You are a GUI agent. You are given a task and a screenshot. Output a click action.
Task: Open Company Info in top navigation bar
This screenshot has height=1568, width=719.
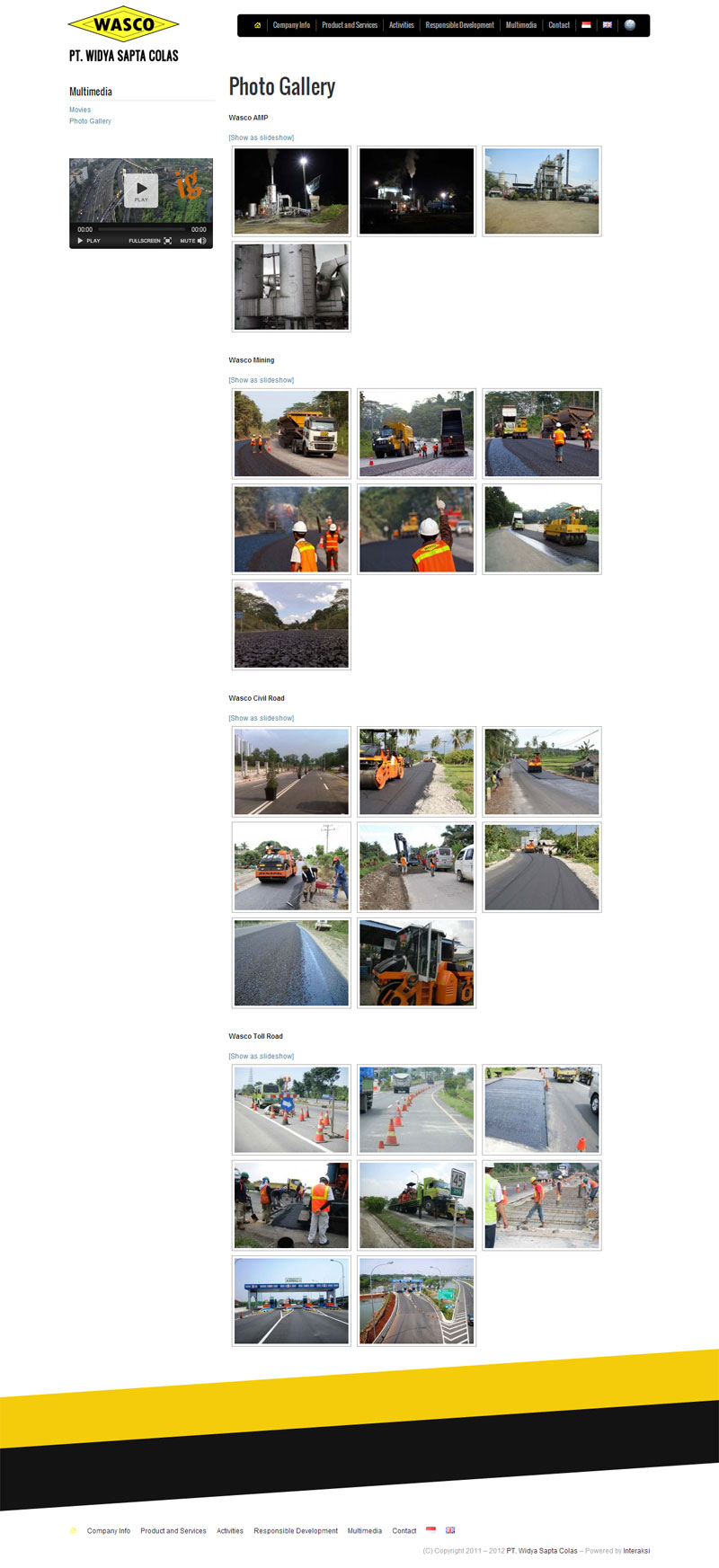(291, 25)
